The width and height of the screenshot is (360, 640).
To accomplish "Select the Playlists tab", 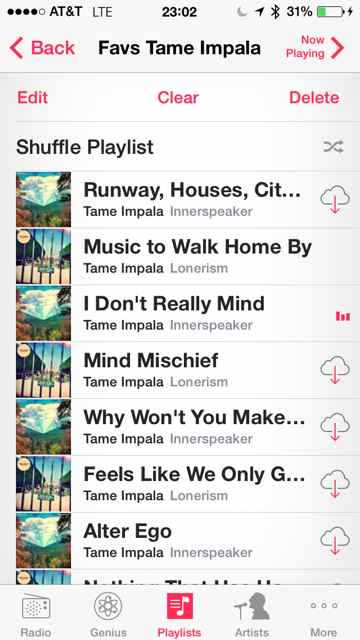I will 180,615.
